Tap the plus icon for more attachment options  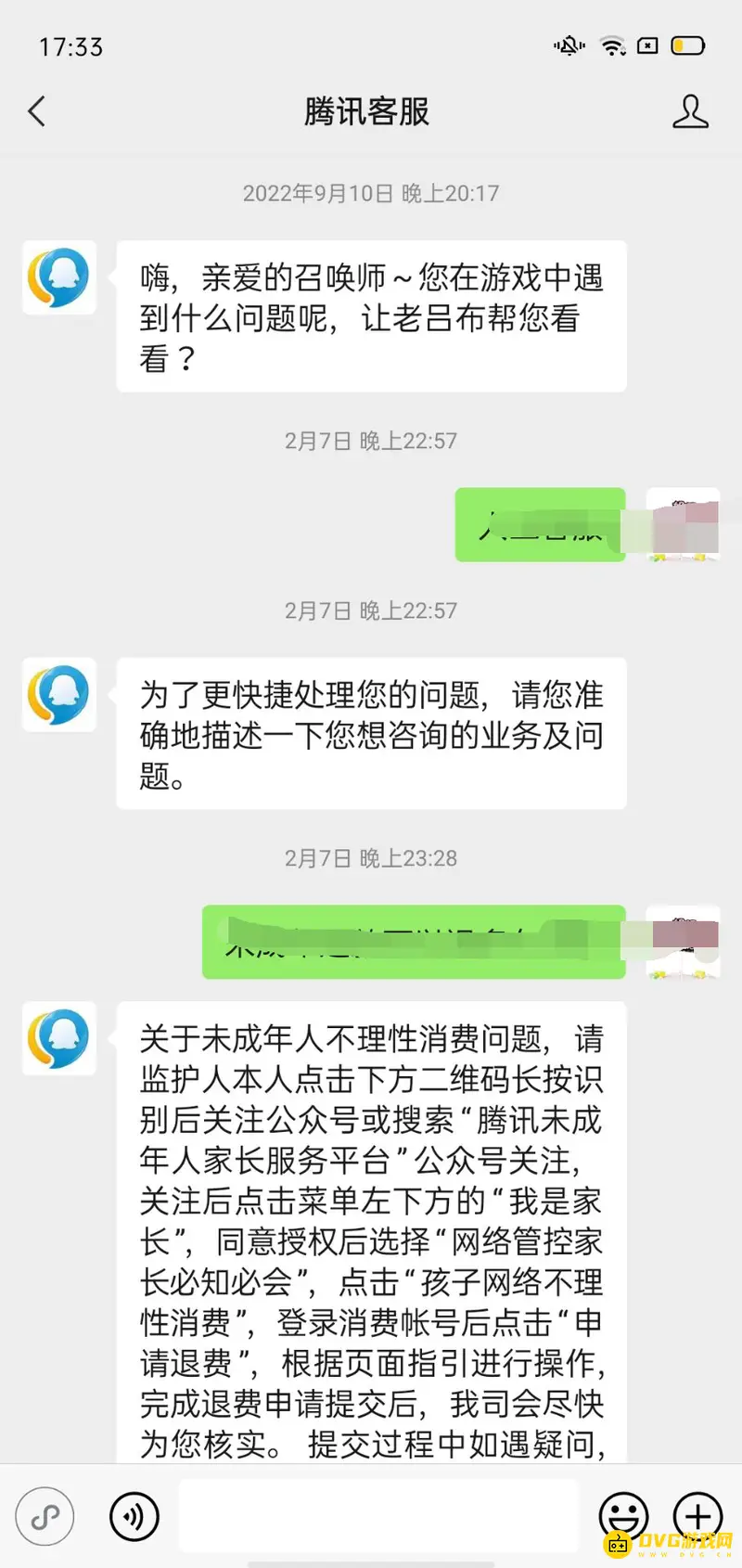697,1516
